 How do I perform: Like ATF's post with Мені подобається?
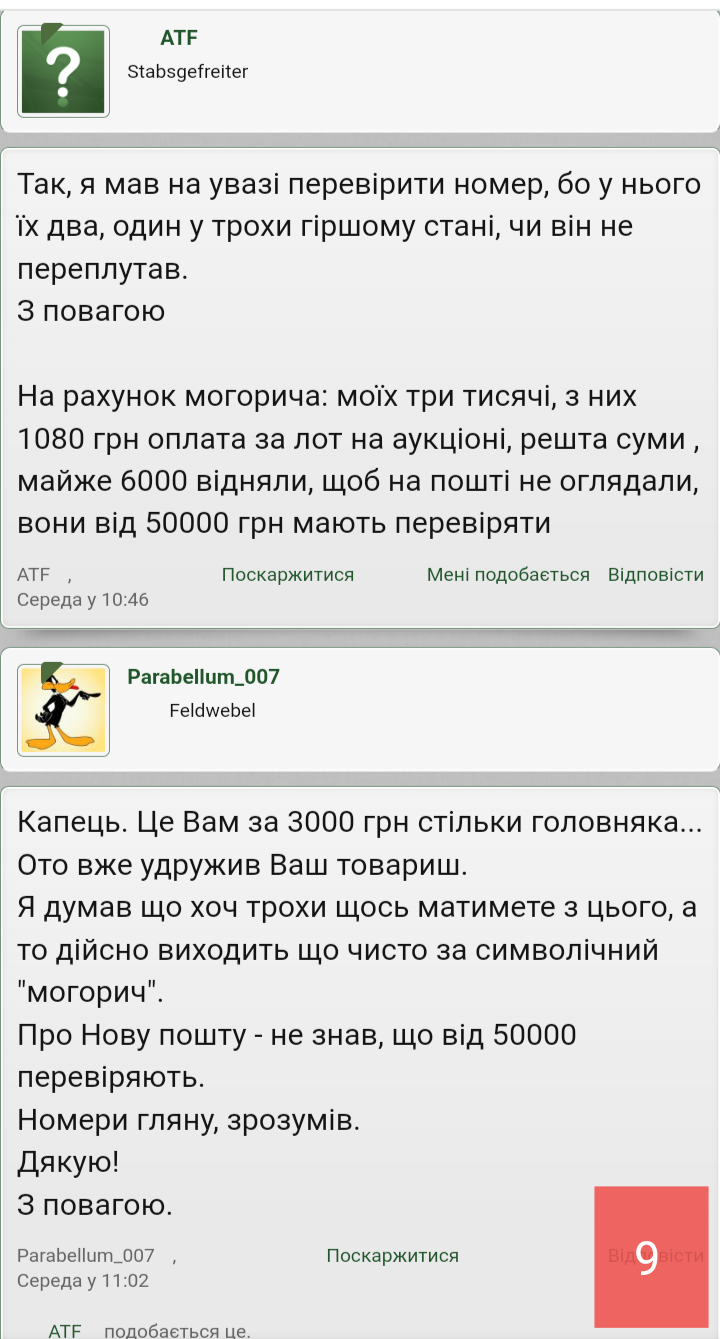(508, 575)
